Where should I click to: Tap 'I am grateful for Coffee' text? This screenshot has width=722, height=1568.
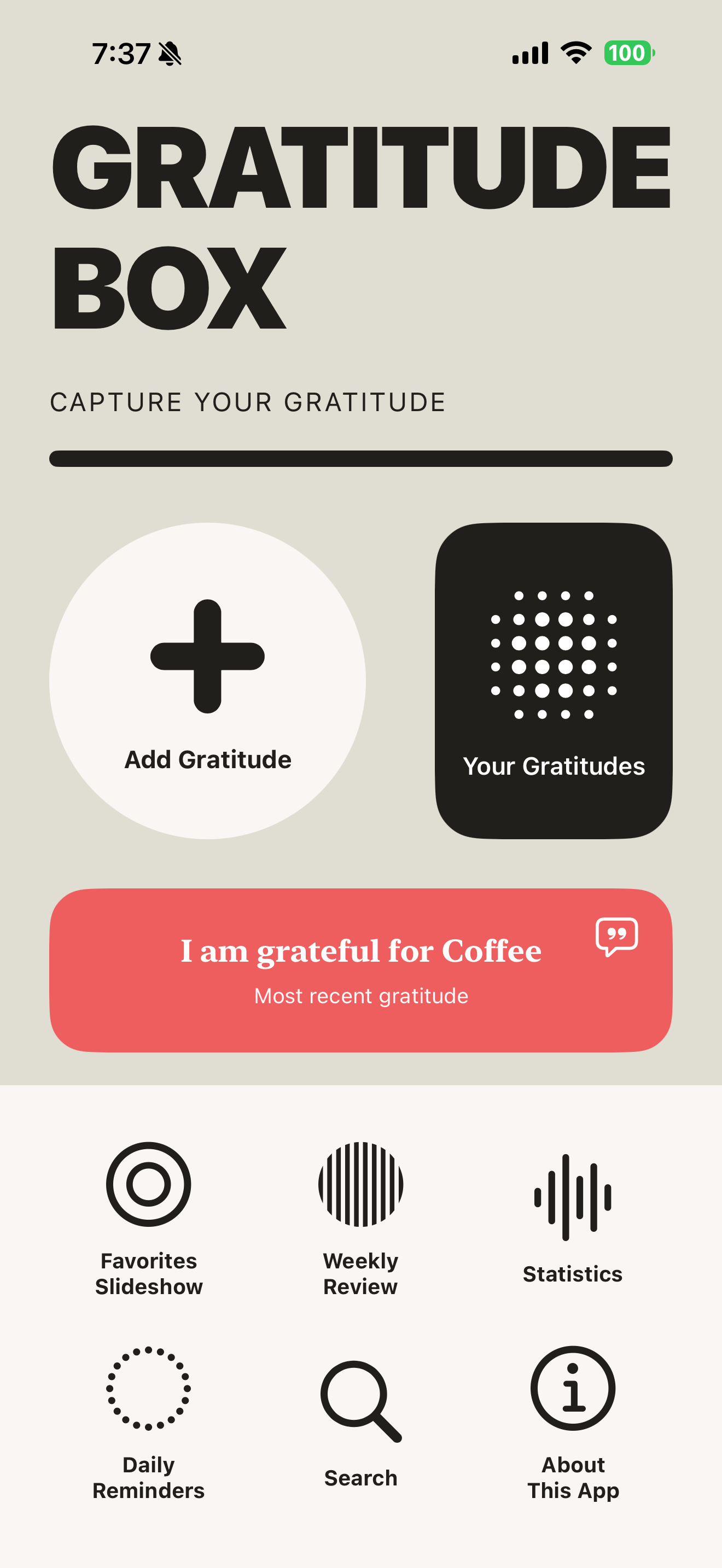pos(360,950)
